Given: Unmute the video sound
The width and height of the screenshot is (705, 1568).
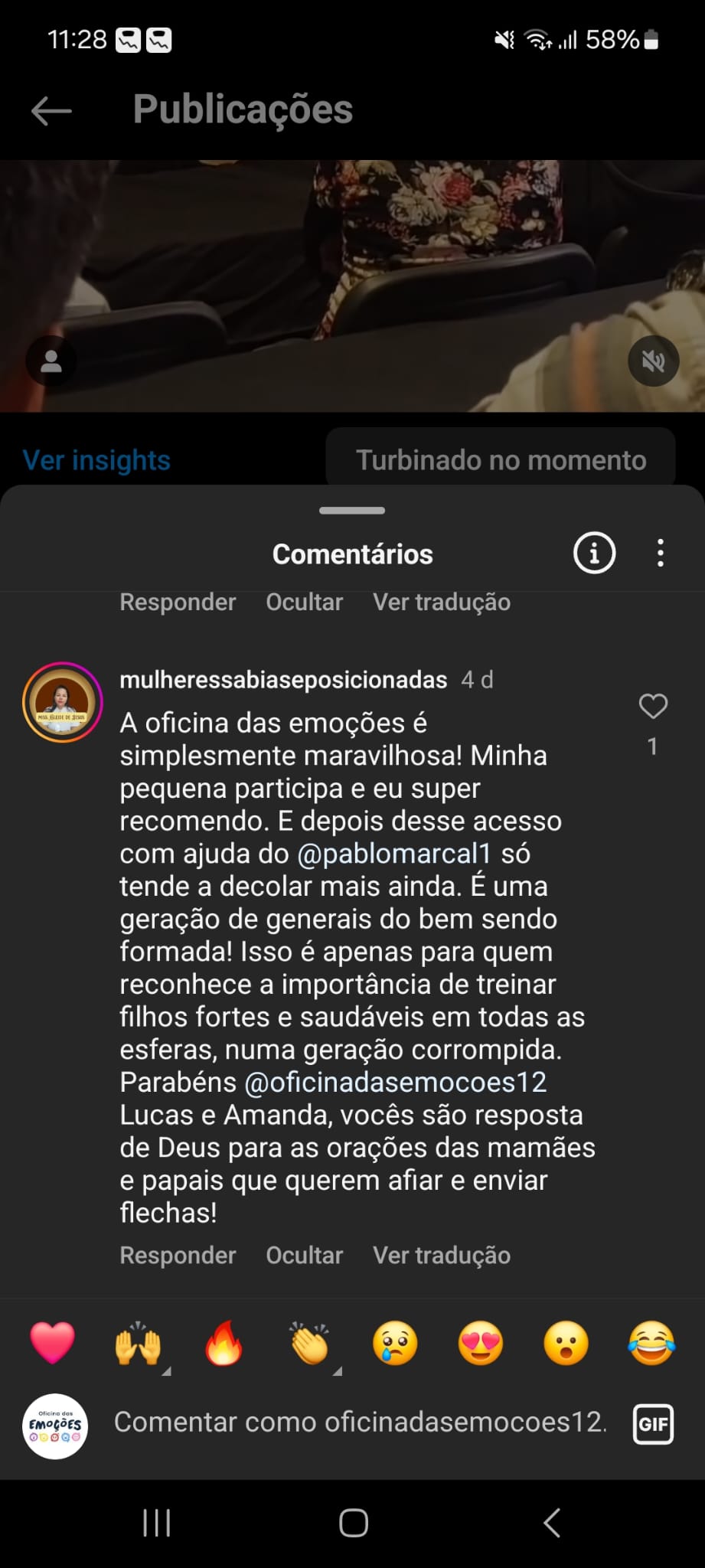Looking at the screenshot, I should click(653, 361).
